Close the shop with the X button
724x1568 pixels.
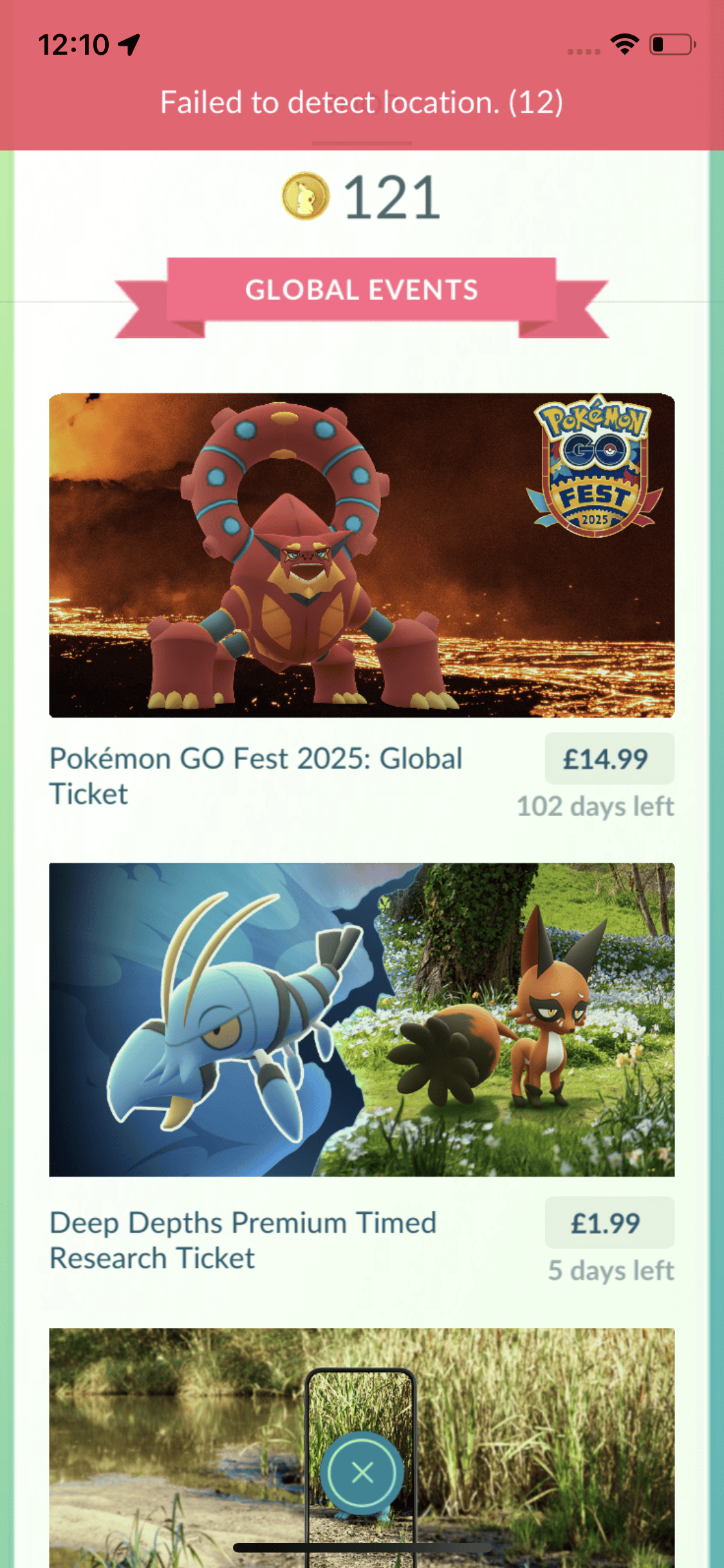pos(362,1472)
